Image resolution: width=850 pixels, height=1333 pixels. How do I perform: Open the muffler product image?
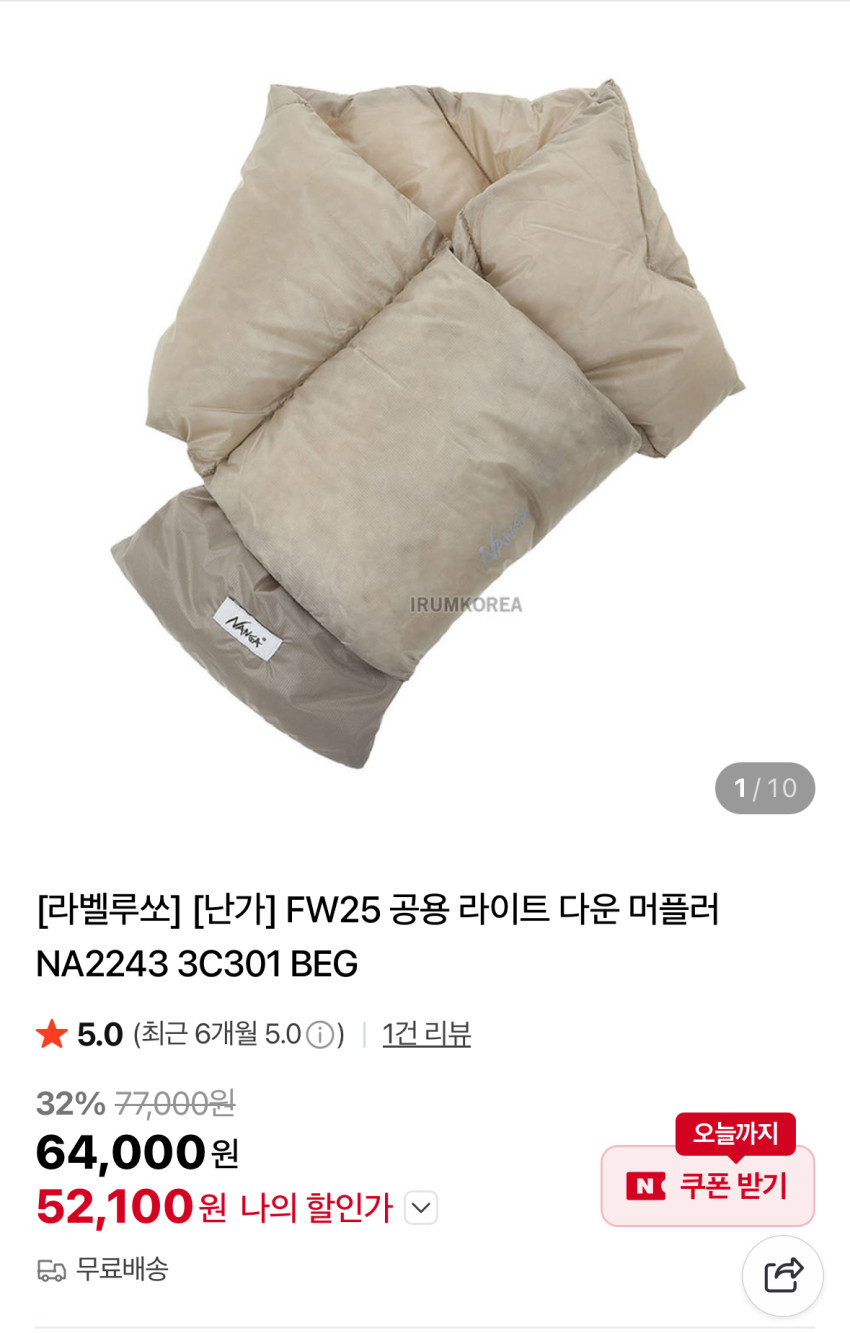[x=425, y=425]
